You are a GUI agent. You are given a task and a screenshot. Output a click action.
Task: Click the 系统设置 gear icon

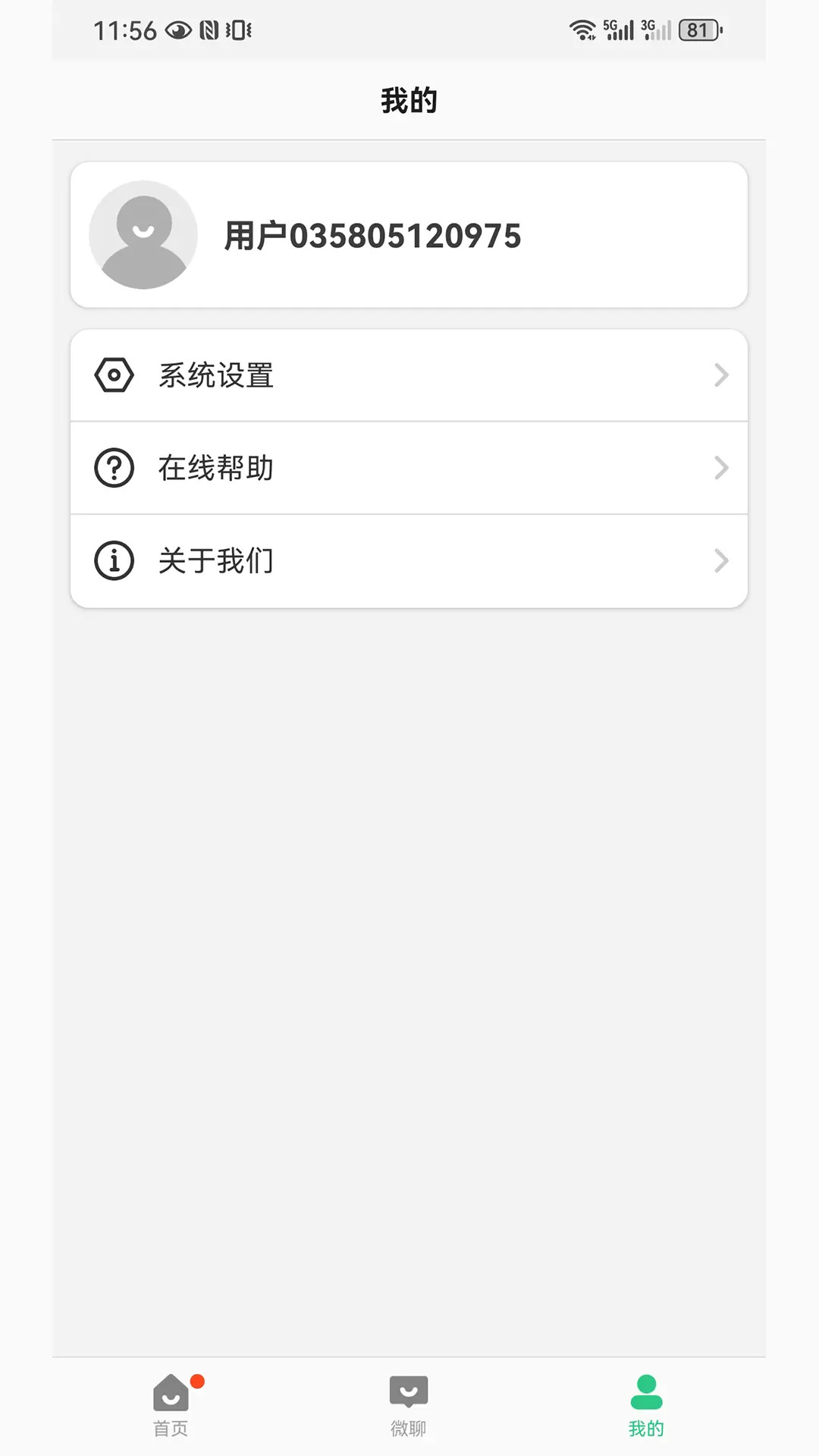(x=113, y=375)
